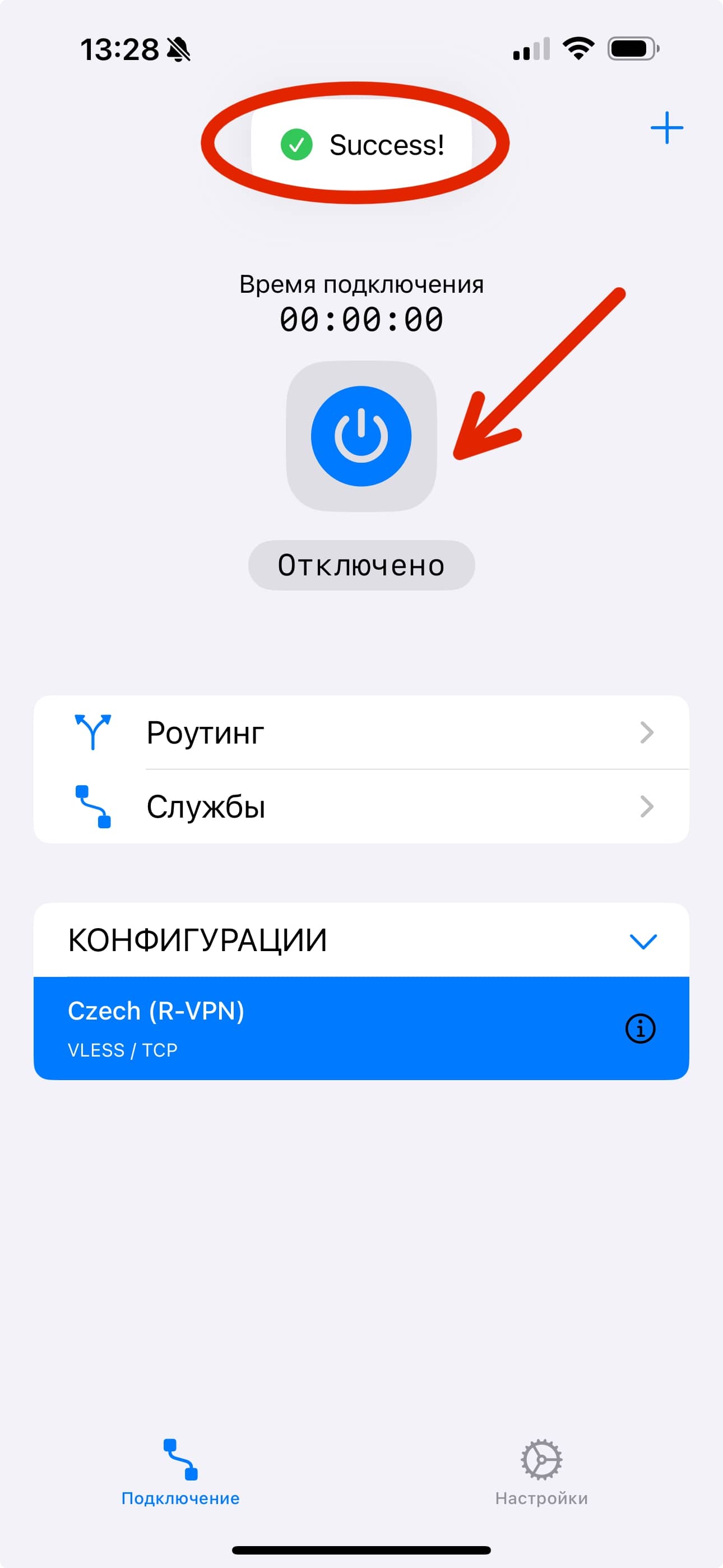Open the Роутинг settings via its branching icon
Screen dimensions: 723x1568
pyautogui.click(x=94, y=733)
